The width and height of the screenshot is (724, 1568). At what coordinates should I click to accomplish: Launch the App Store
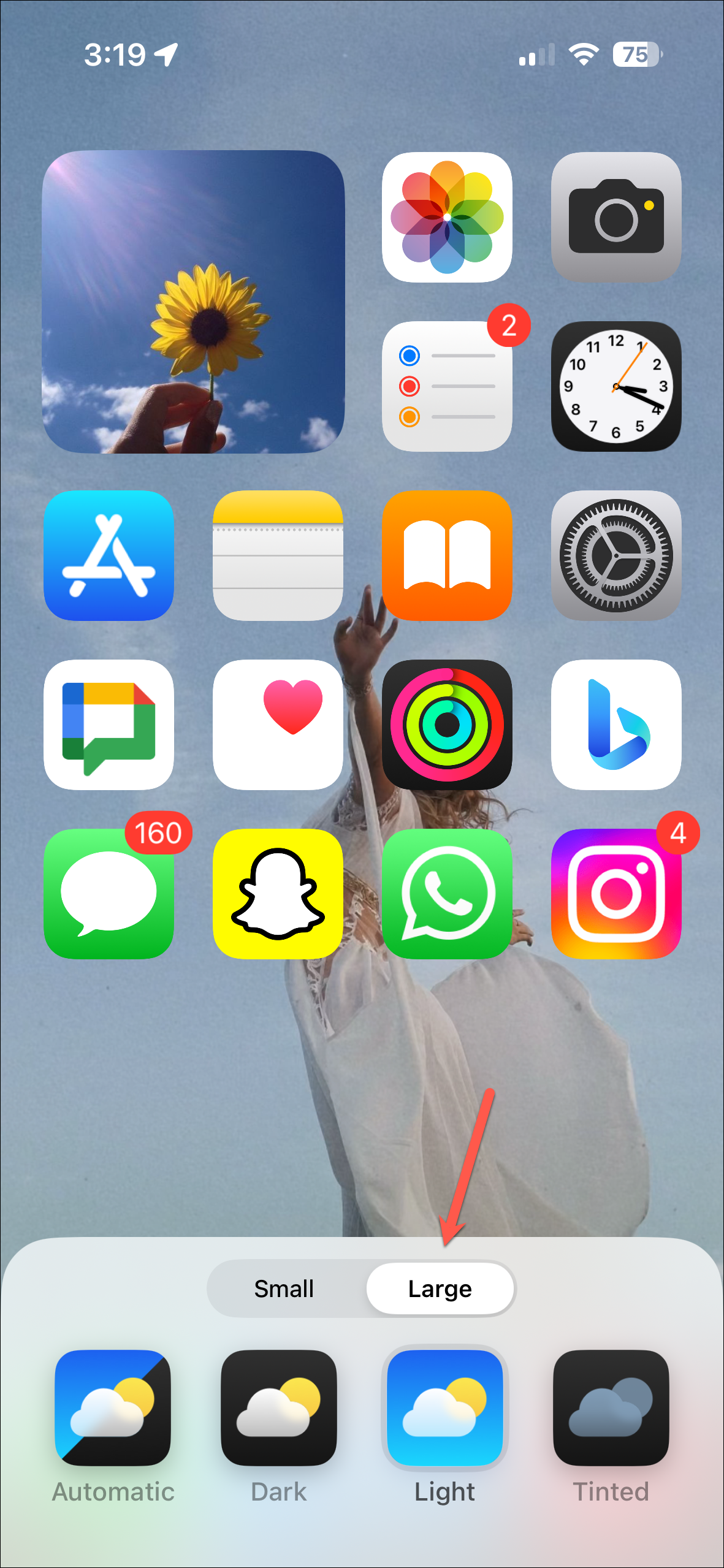pyautogui.click(x=109, y=555)
